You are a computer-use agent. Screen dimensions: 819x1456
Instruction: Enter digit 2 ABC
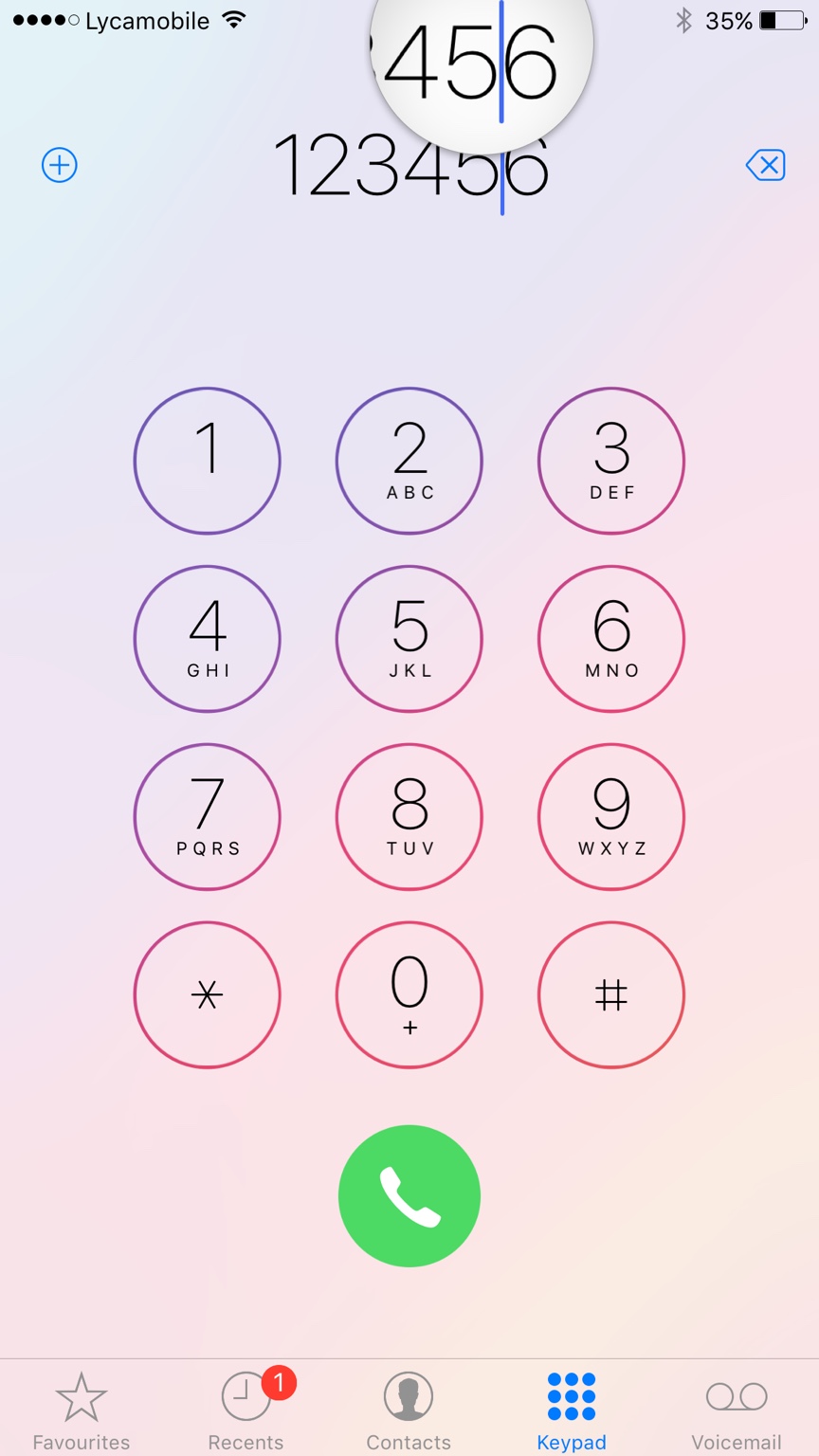tap(409, 461)
